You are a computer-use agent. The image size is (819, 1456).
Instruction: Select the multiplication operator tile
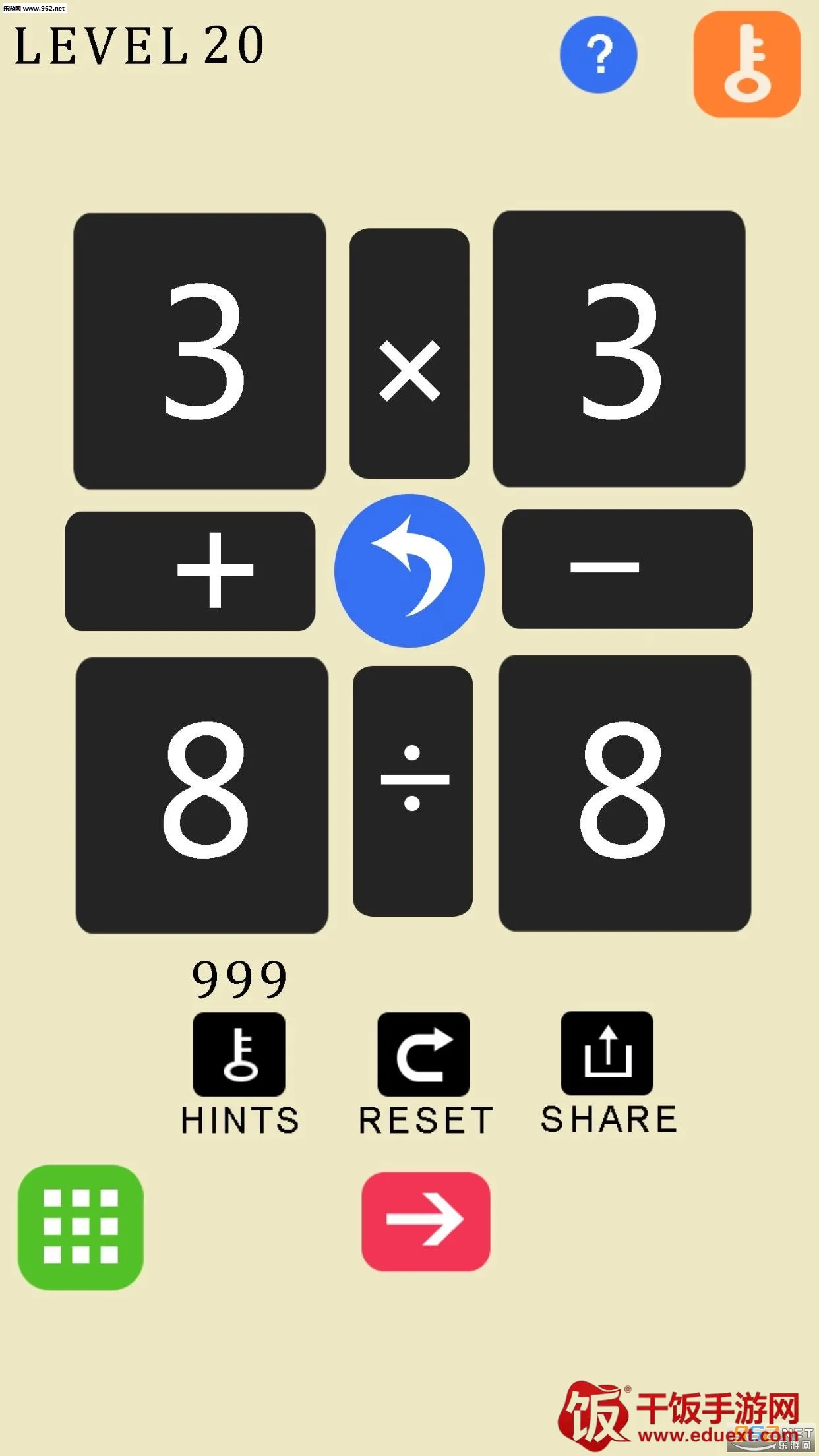pos(409,354)
